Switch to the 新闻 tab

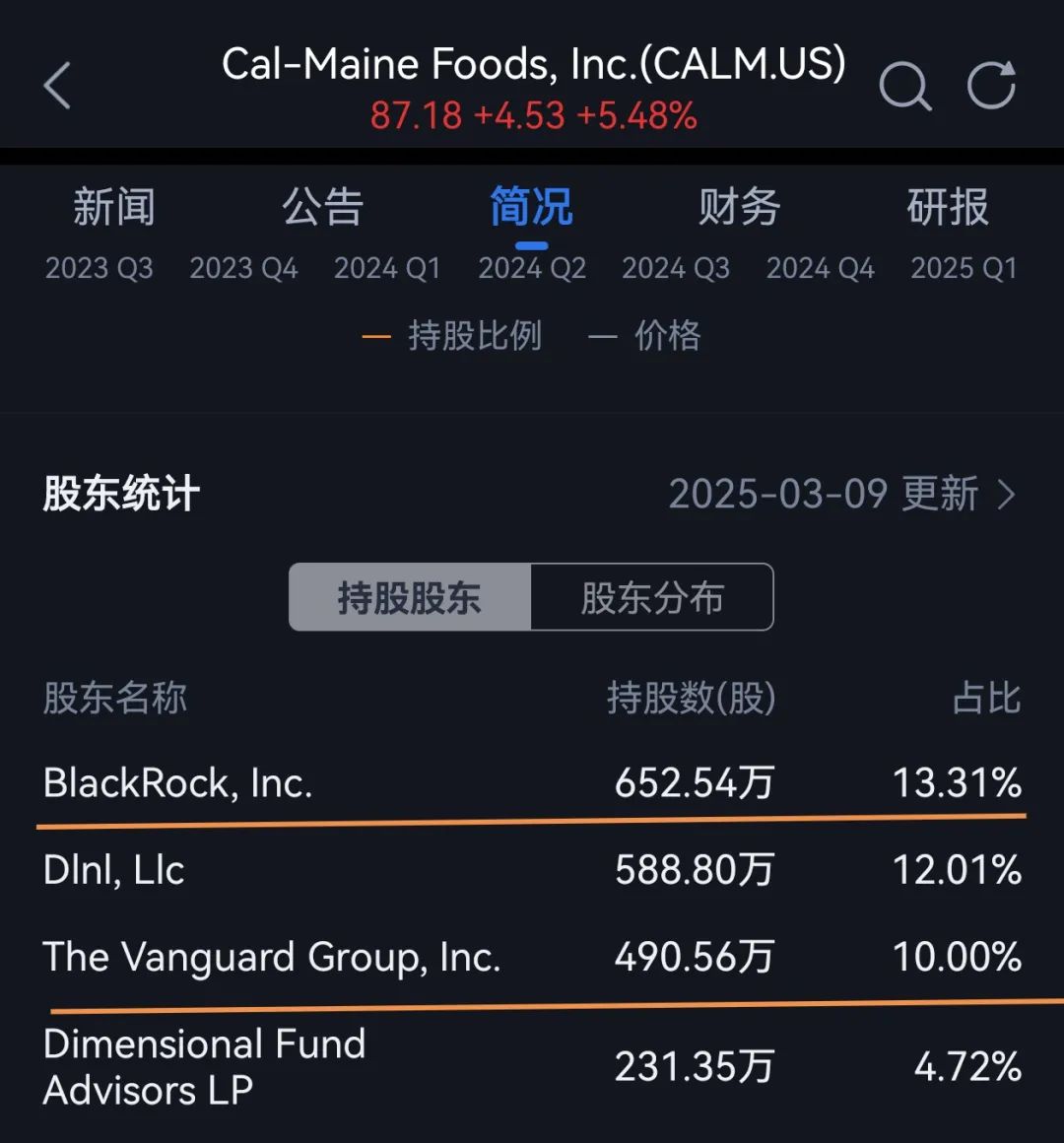pos(114,207)
